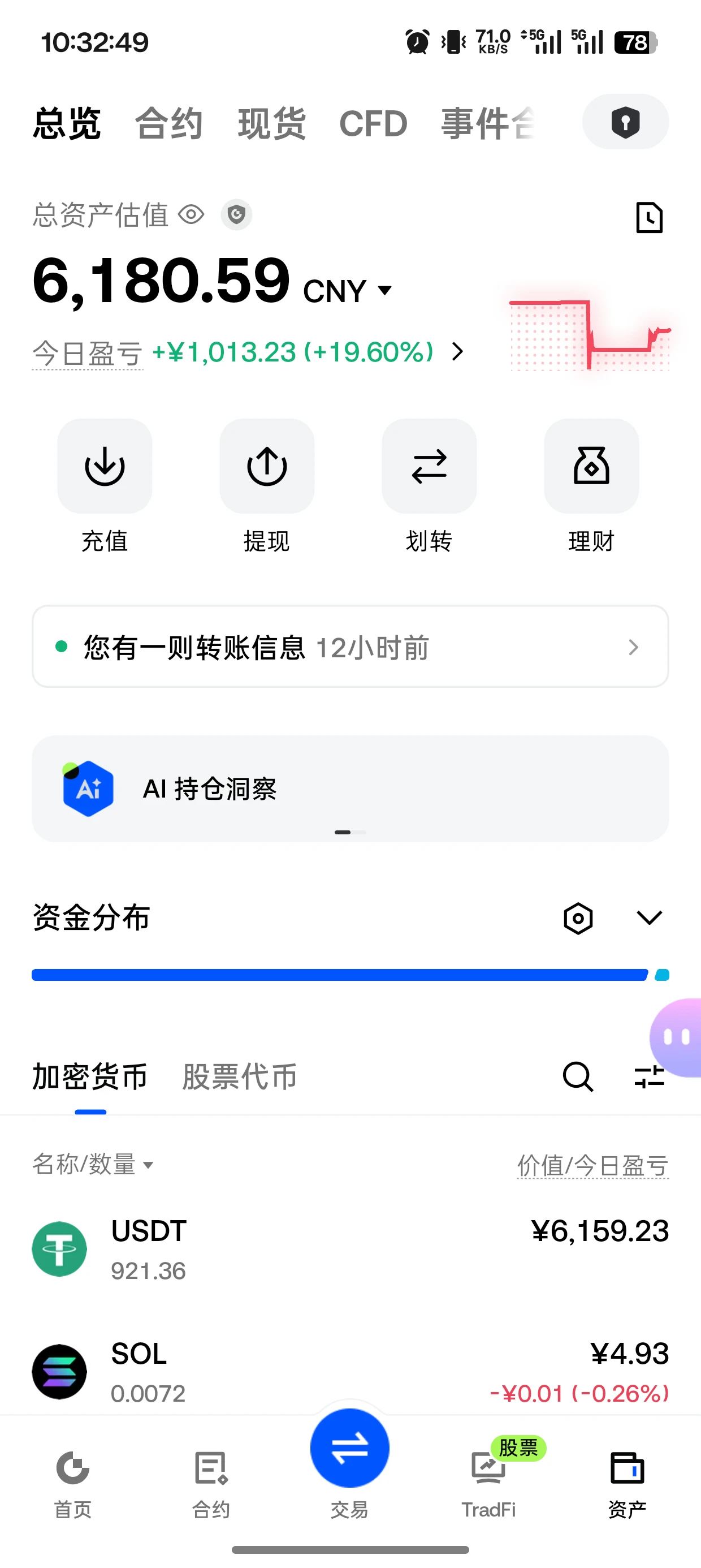
Task: Switch to the 现货 top tab
Action: coord(271,123)
